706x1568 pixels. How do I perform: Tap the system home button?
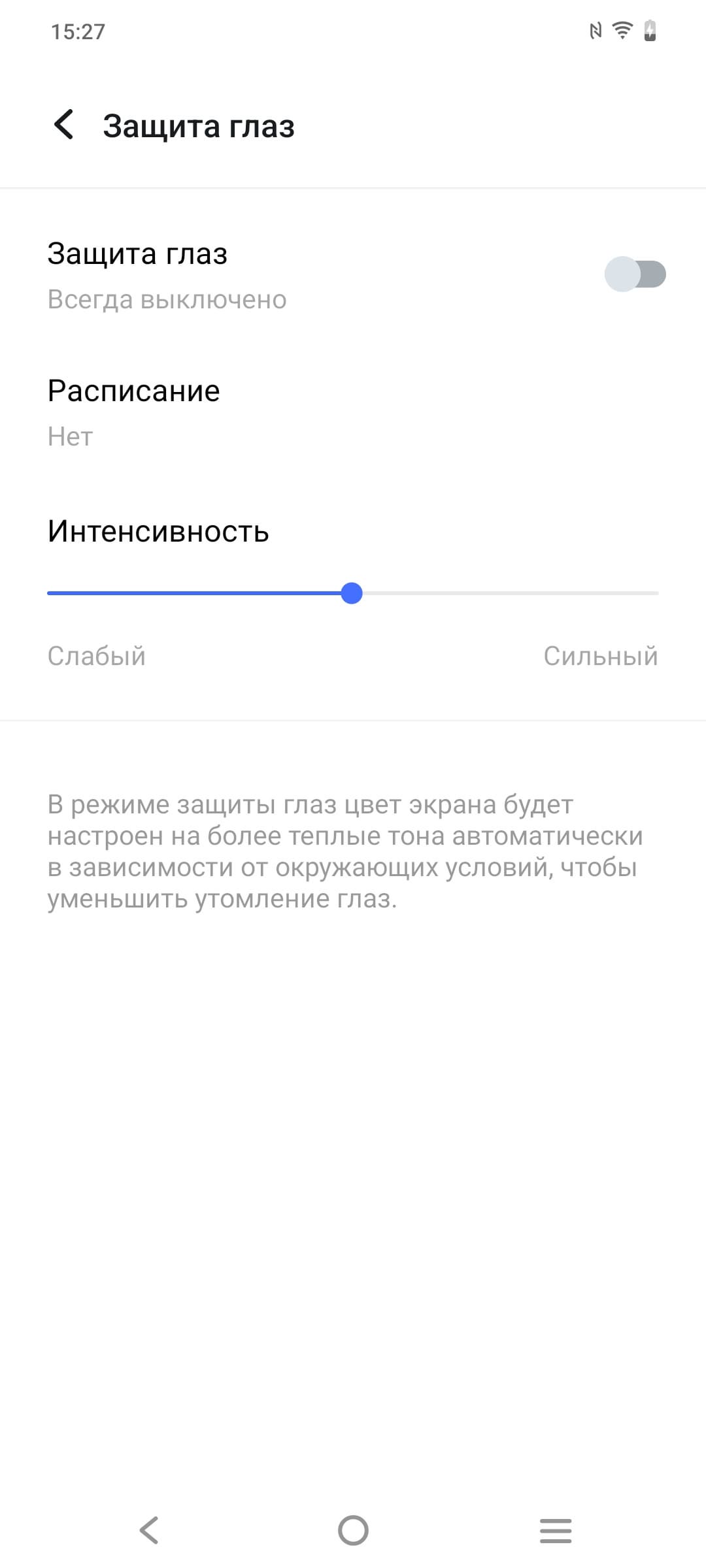click(x=353, y=1530)
